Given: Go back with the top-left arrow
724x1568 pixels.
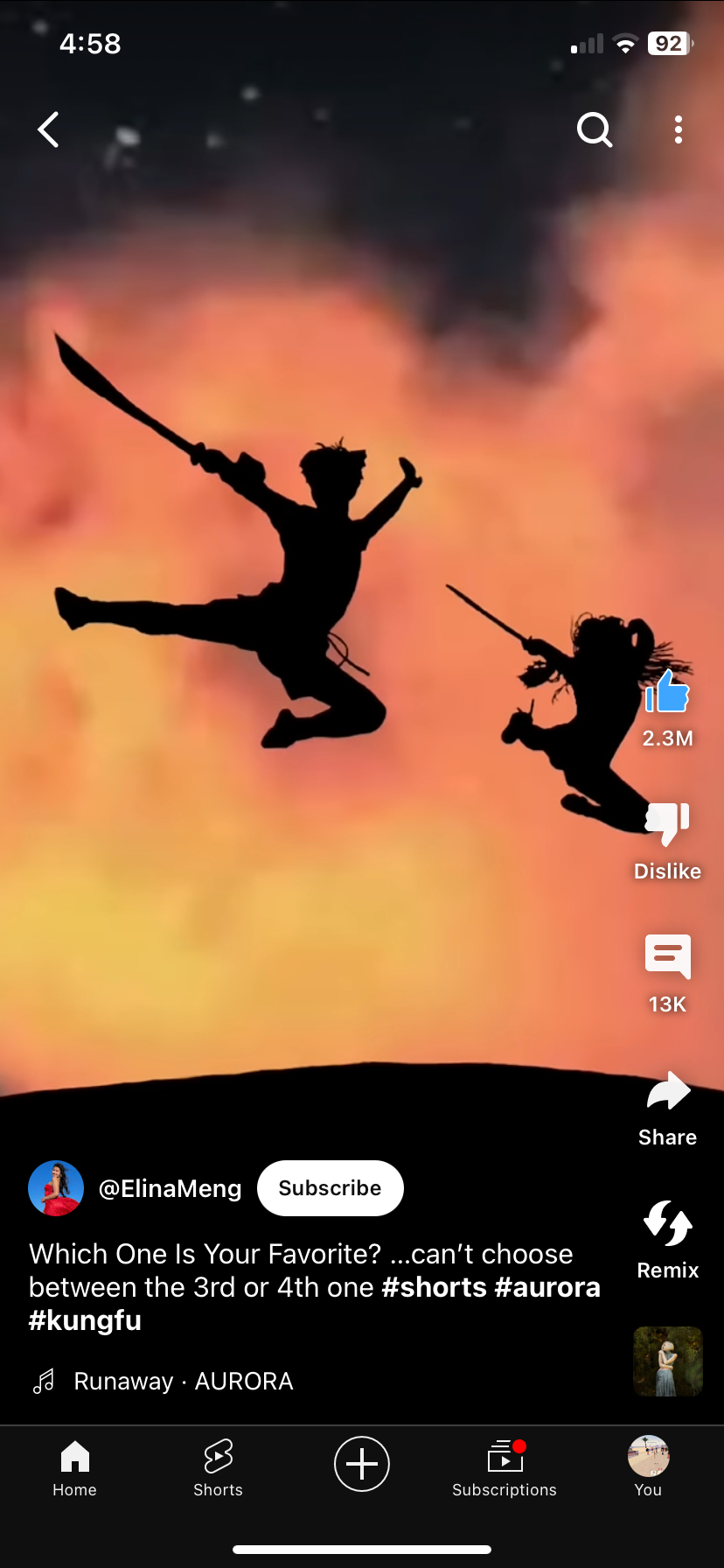Looking at the screenshot, I should point(49,129).
